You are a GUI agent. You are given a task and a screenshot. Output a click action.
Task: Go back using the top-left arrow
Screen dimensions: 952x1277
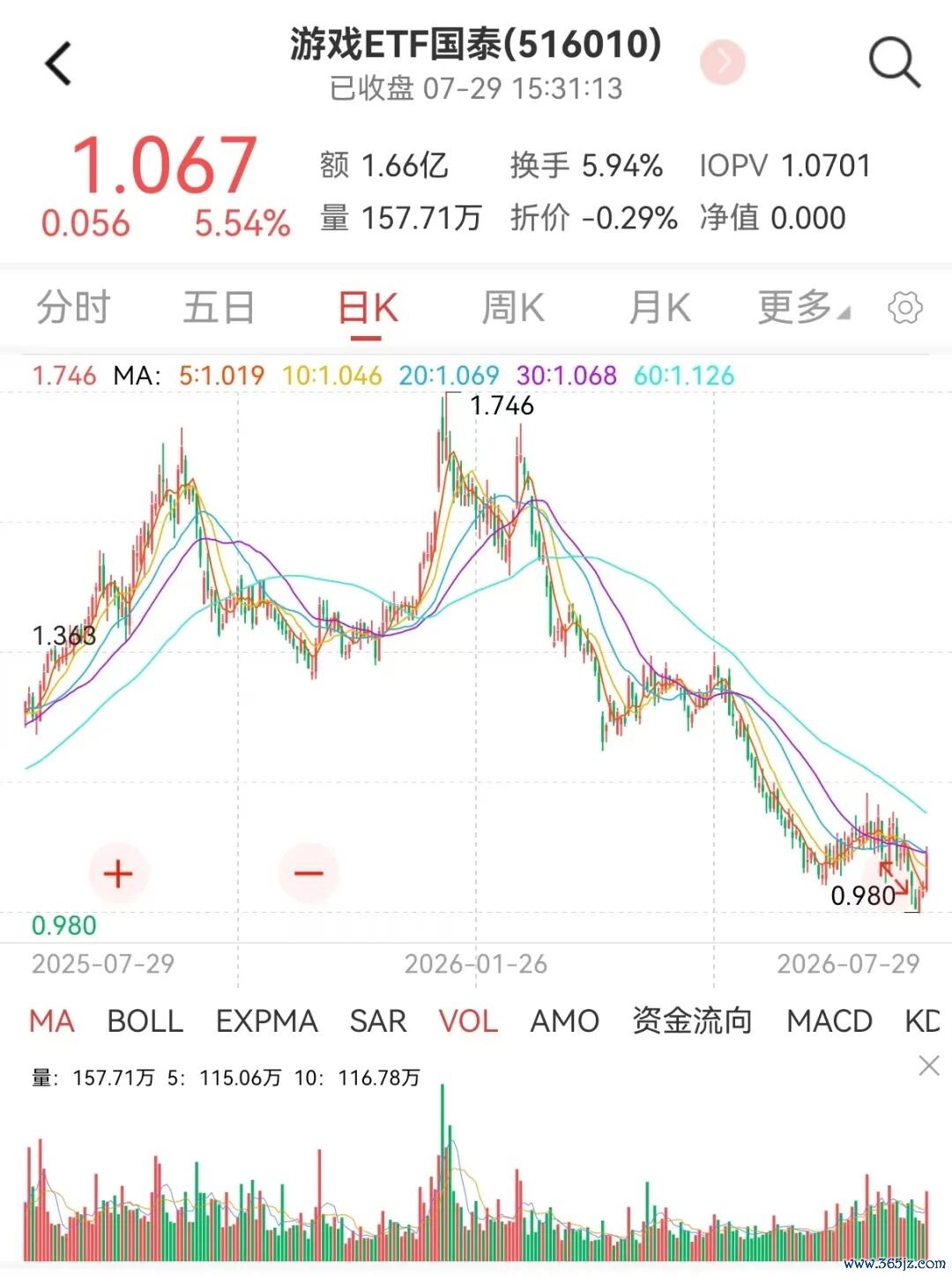(x=58, y=63)
